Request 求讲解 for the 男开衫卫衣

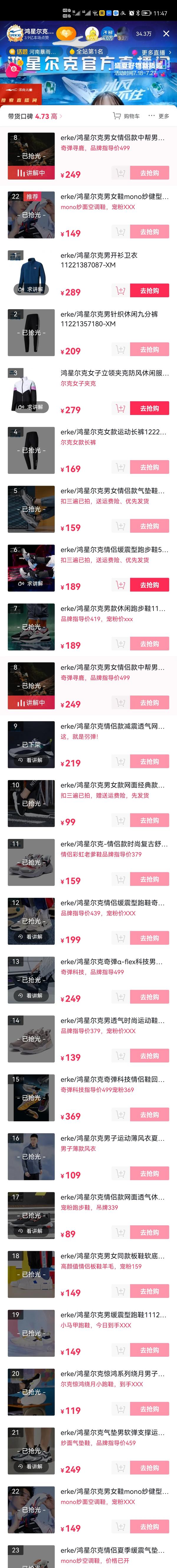point(31,289)
